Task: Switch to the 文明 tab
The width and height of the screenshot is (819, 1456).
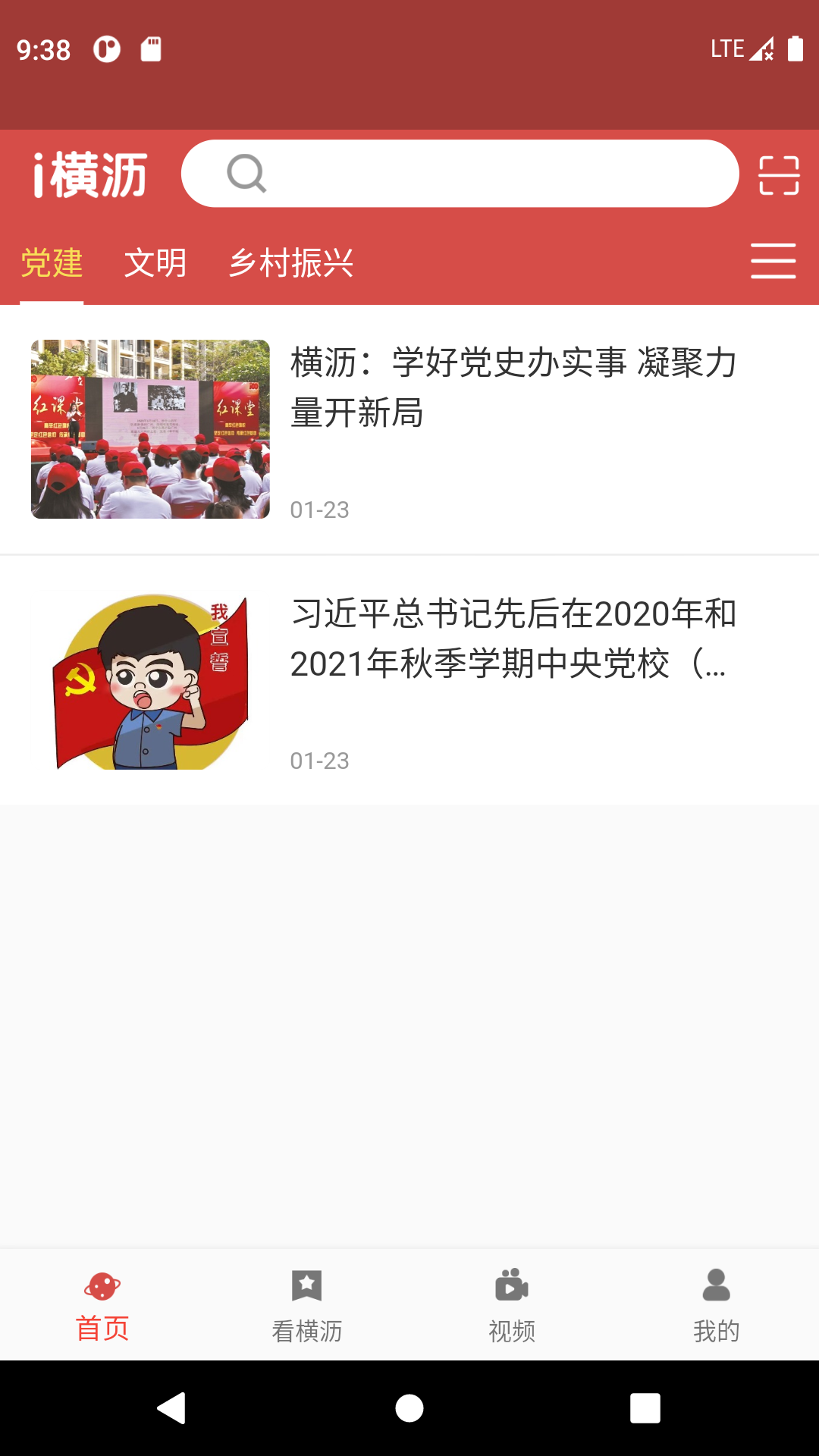Action: 155,263
